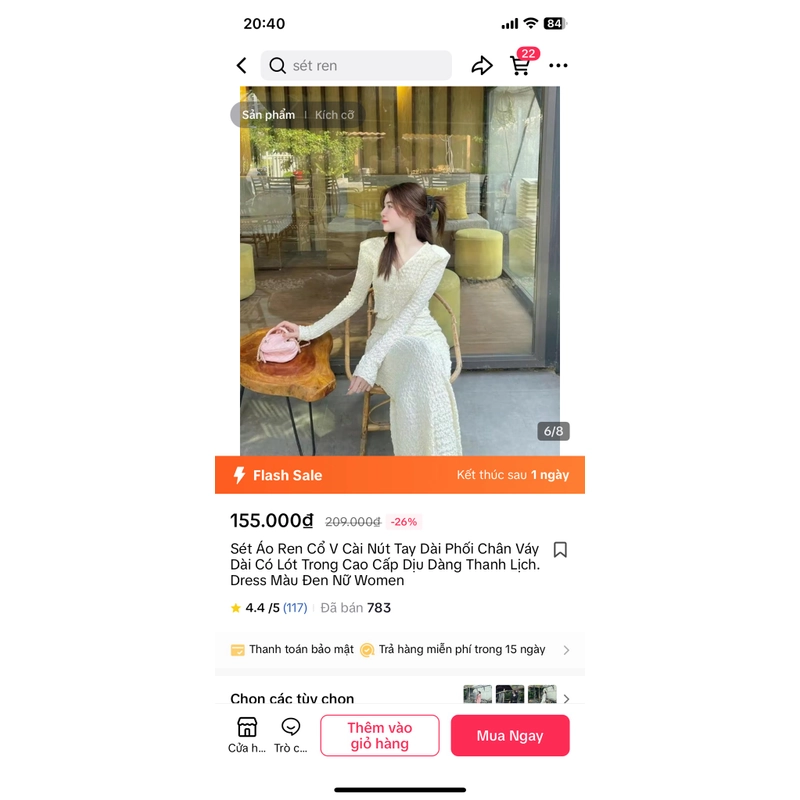800x800 pixels.
Task: Chat with the seller
Action: point(291,735)
